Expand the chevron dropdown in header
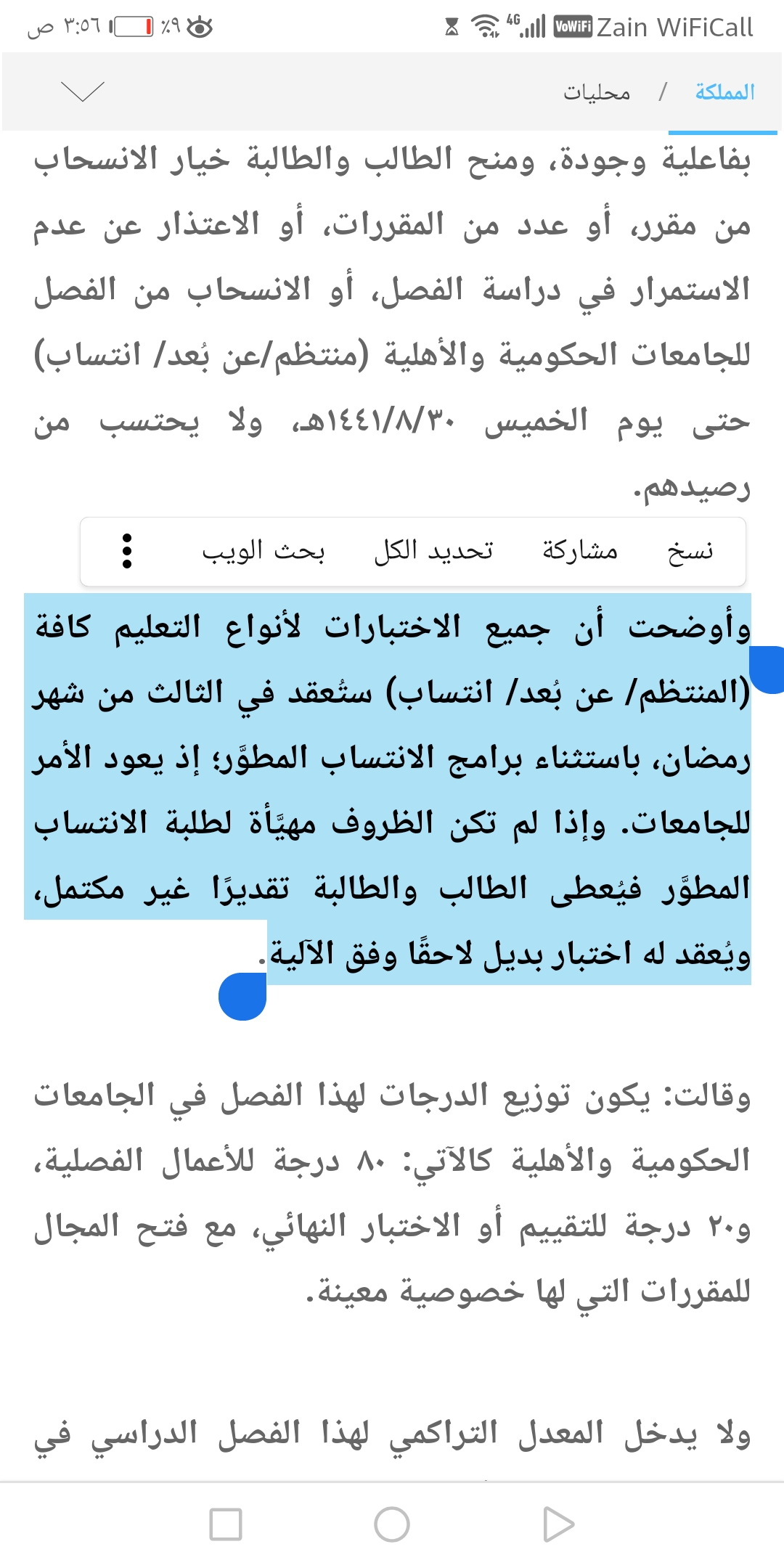784x1568 pixels. 83,91
